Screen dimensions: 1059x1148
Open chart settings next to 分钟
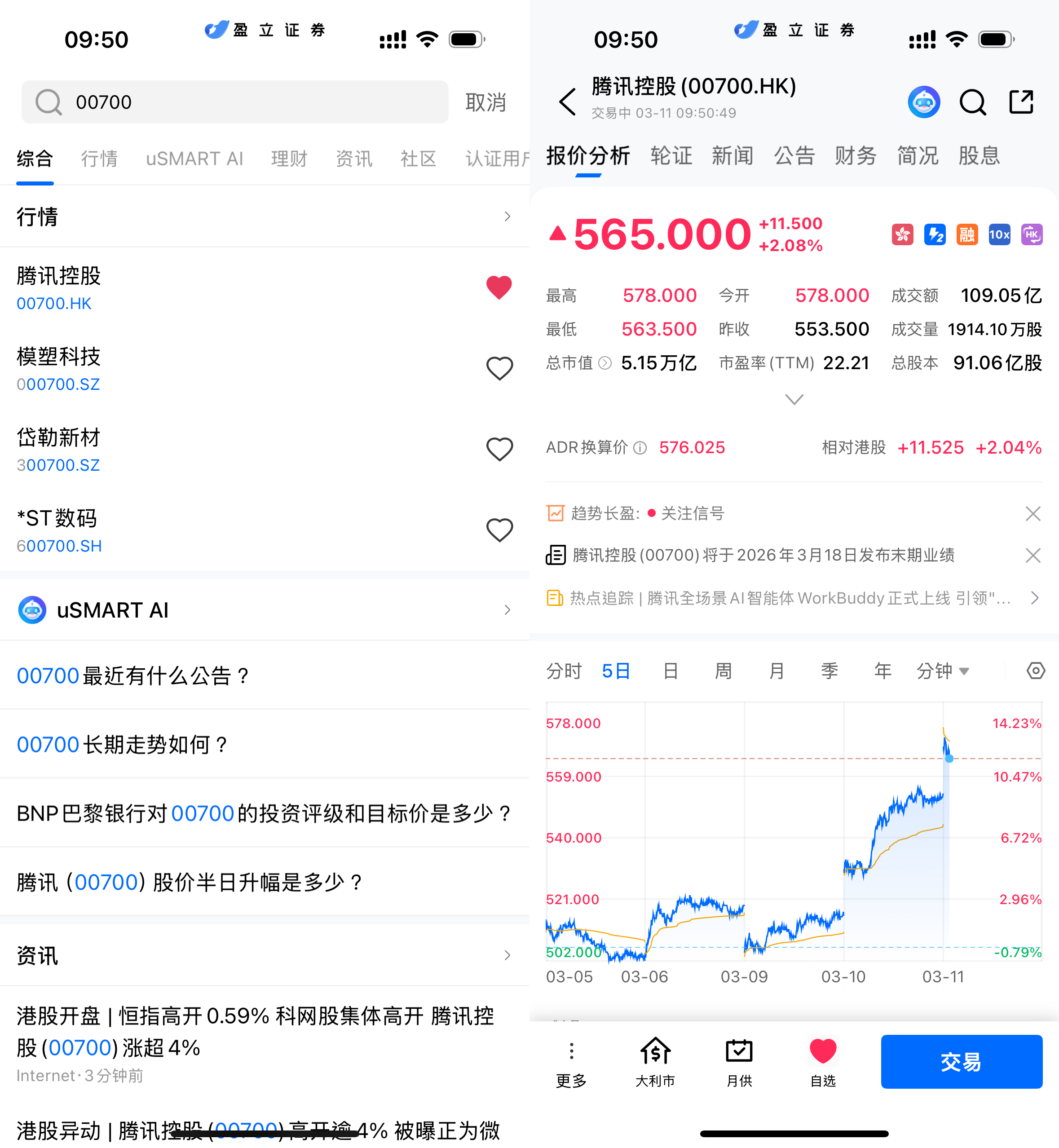[x=1035, y=671]
